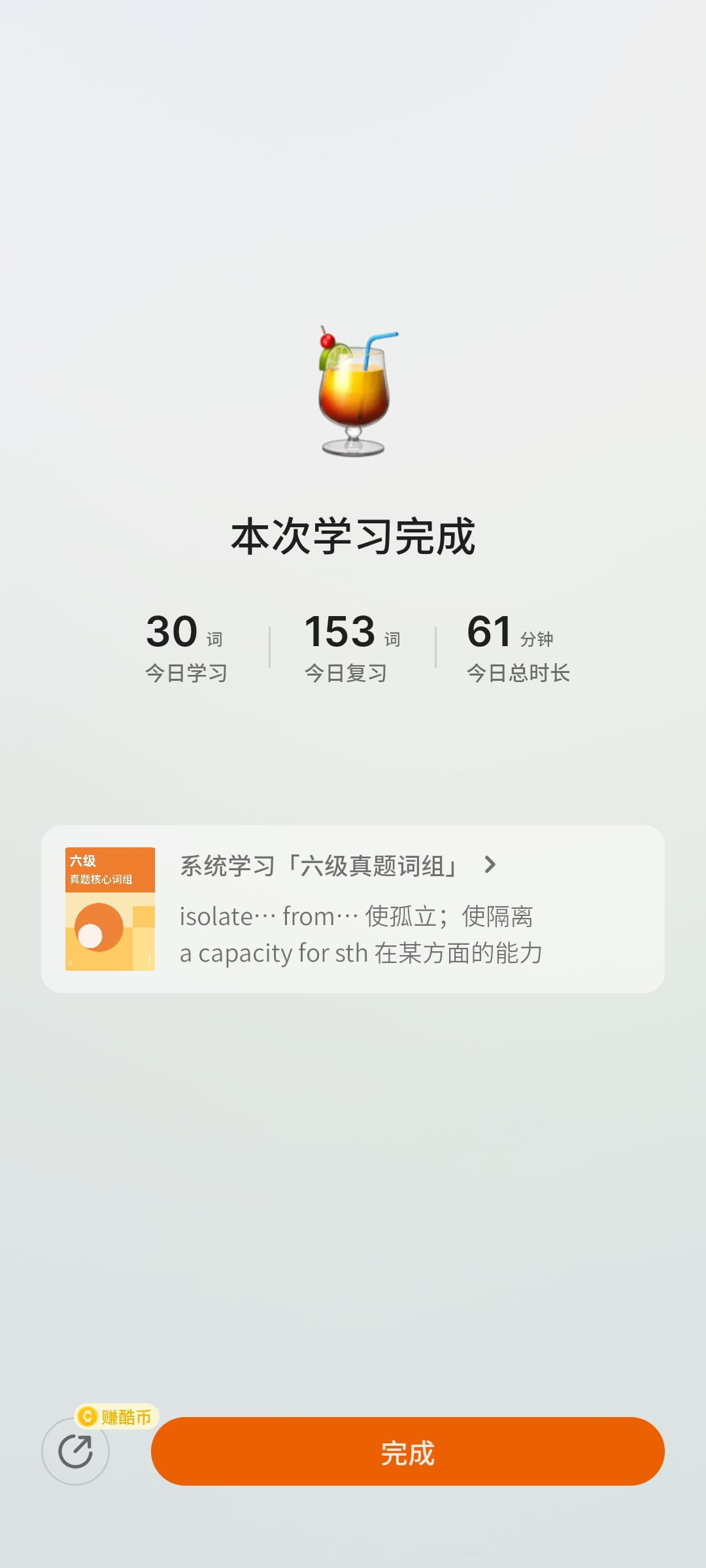This screenshot has width=706, height=1568.
Task: Open the 六级真题词组 study card
Action: 353,909
